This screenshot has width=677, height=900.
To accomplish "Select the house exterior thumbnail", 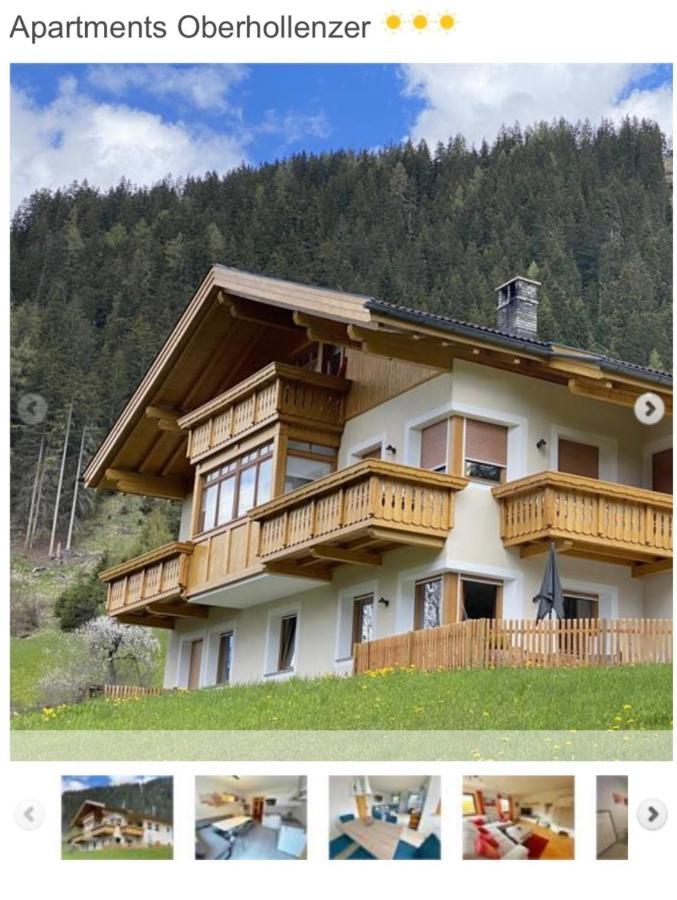I will click(x=117, y=817).
